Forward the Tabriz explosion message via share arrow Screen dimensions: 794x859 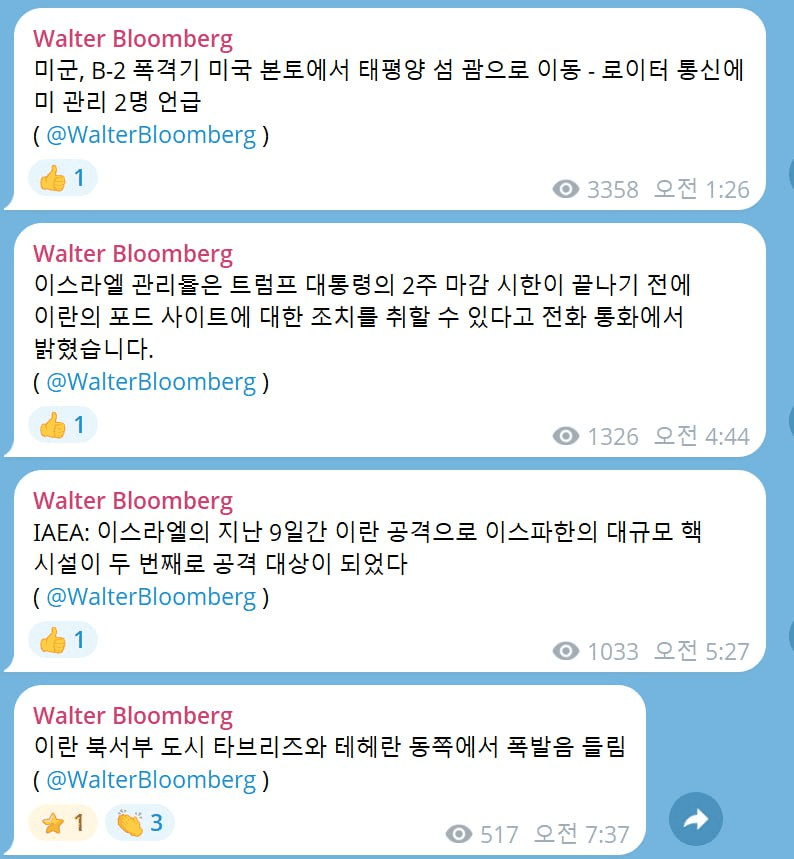(695, 820)
